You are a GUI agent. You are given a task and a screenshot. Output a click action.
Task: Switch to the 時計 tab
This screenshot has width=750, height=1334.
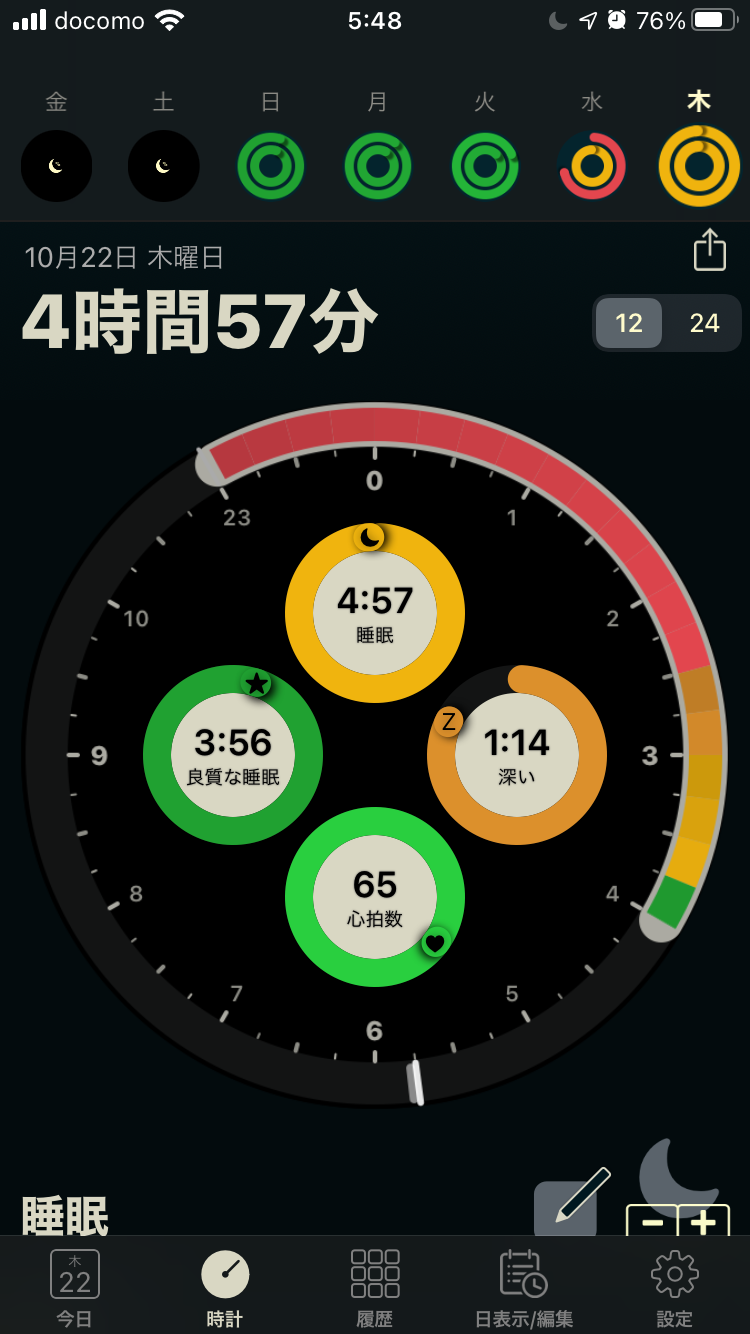point(225,1286)
